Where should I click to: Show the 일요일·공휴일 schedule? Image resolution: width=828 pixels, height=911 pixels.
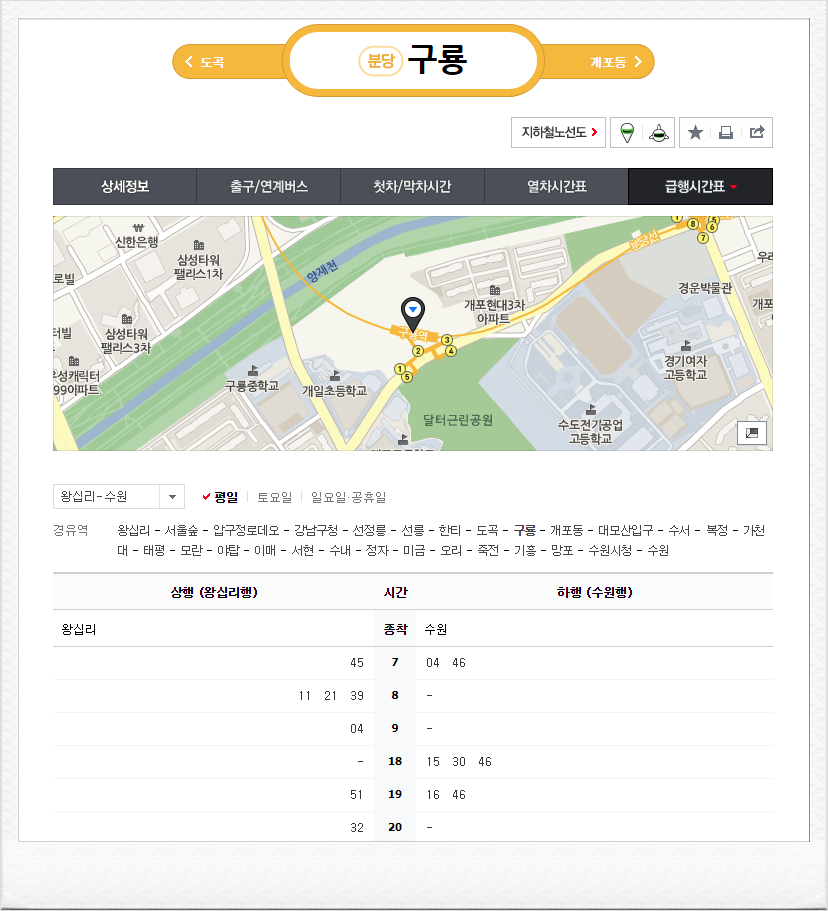pyautogui.click(x=348, y=497)
